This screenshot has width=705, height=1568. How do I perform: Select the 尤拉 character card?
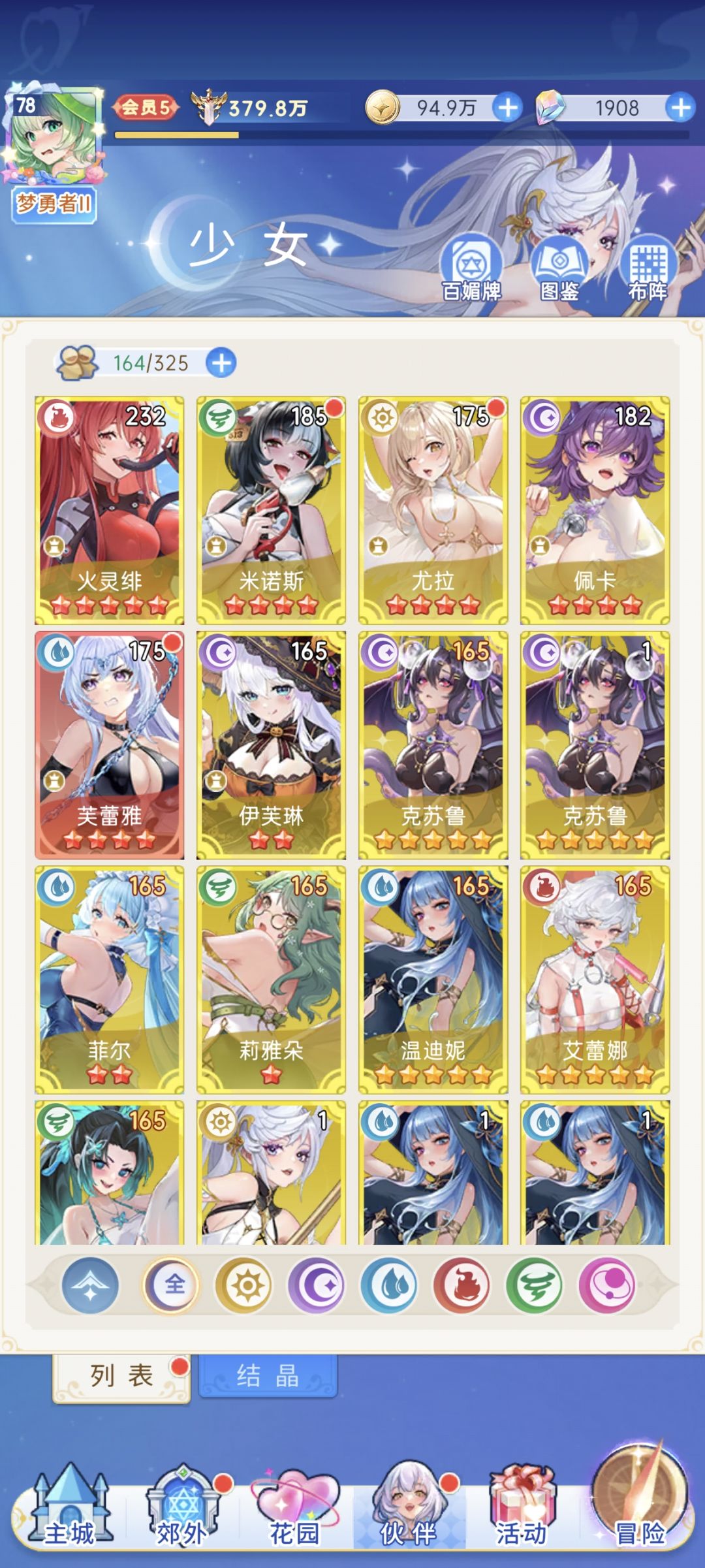[433, 510]
